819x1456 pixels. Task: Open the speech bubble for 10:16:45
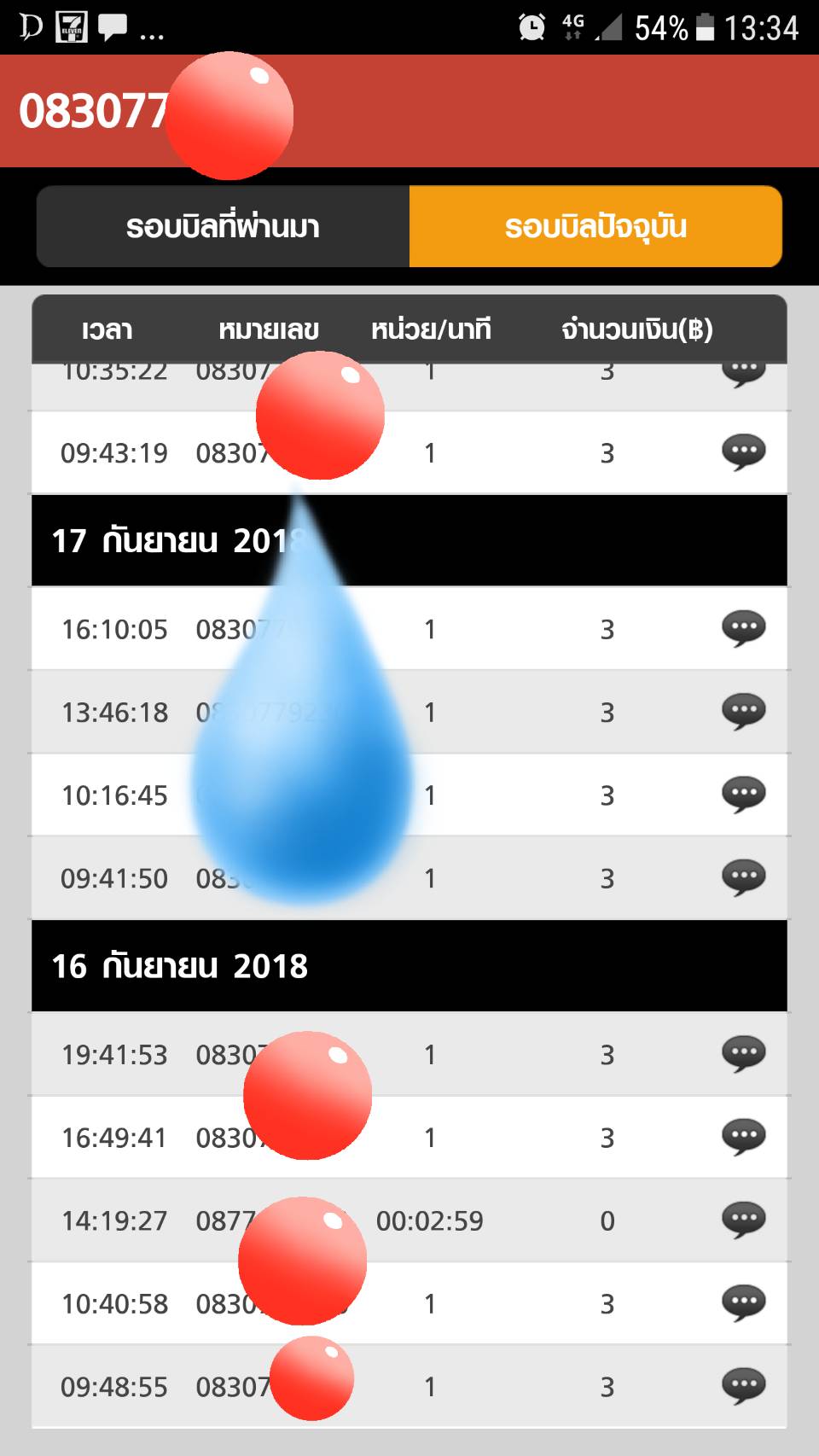(743, 794)
